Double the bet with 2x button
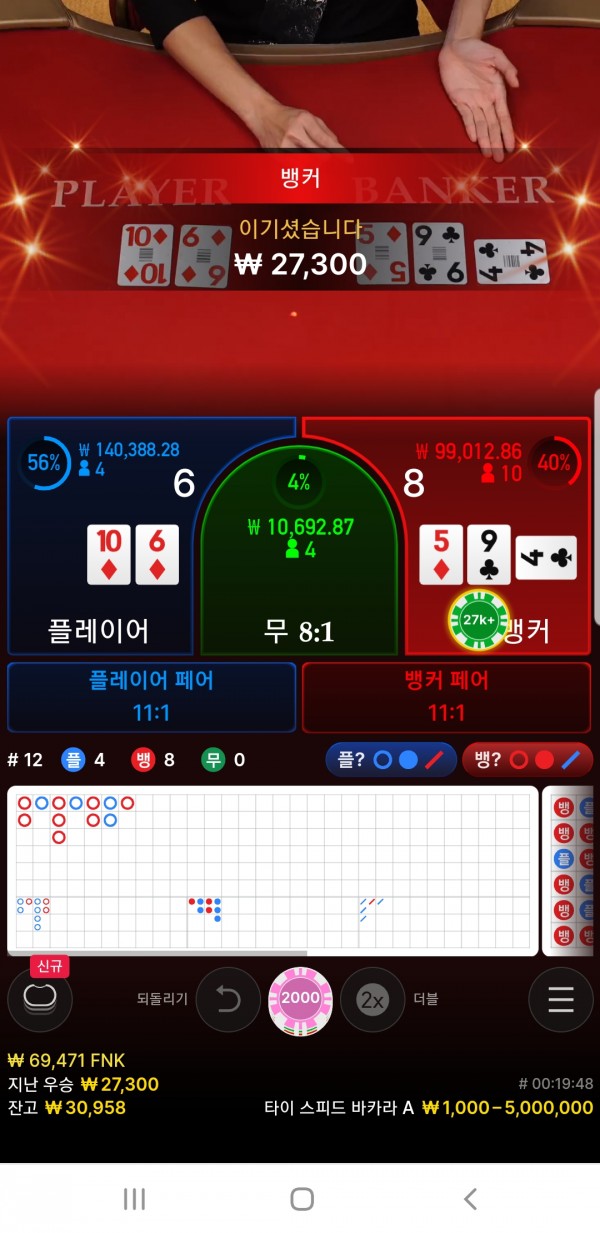 point(372,999)
